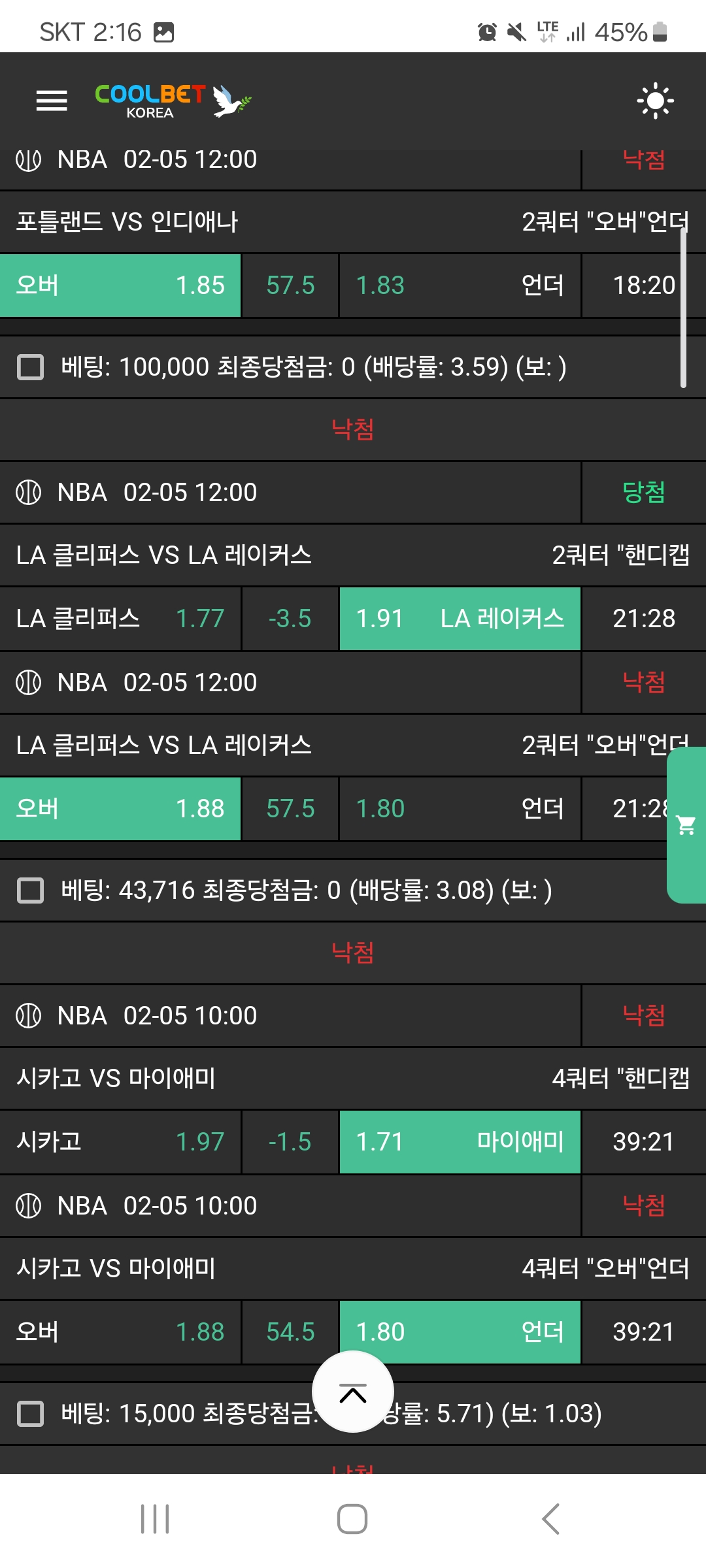Select the checkbox beside the 43,716 bet
This screenshot has height=1568, width=706.
pos(30,890)
